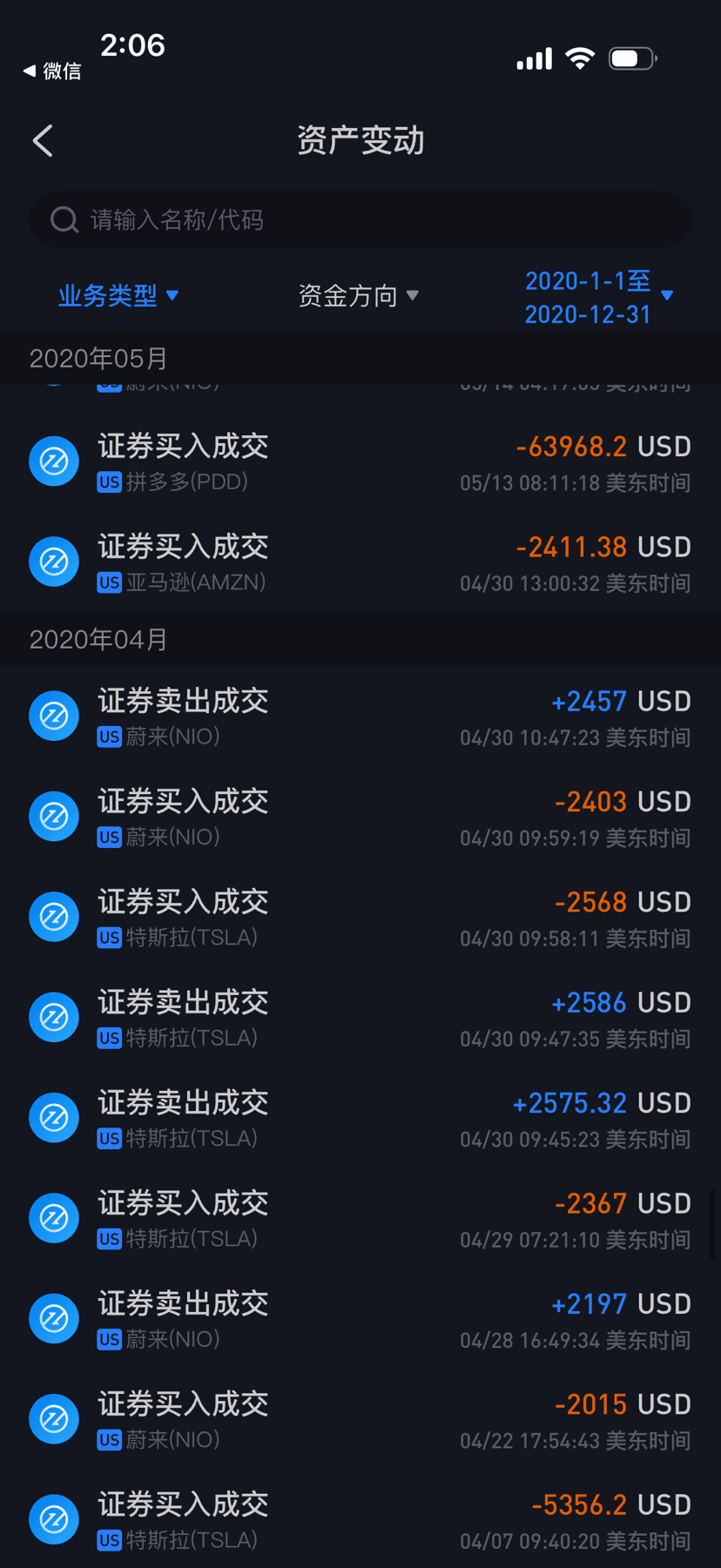The height and width of the screenshot is (1568, 721).
Task: Change the 2020-1-1至2020-12-31 date range
Action: coord(598,297)
